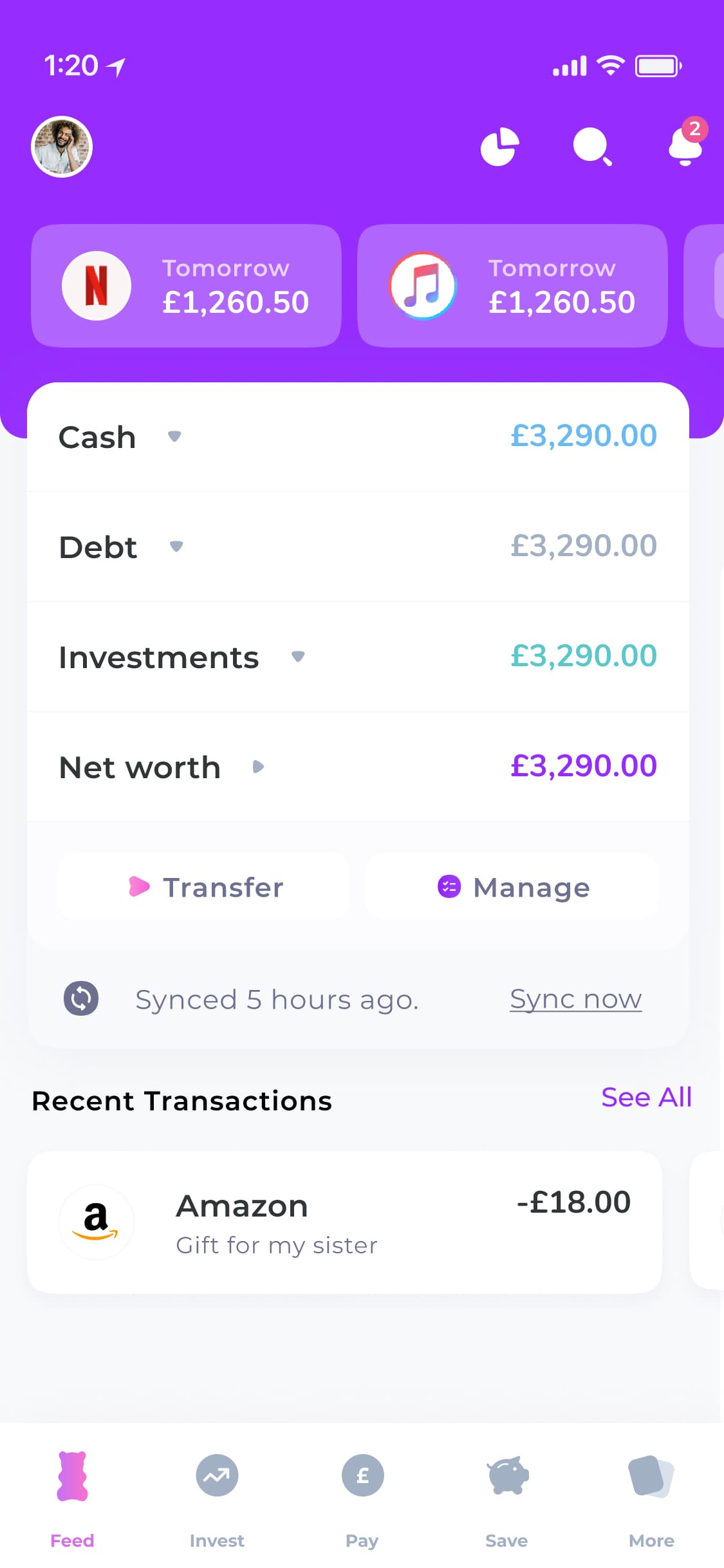Viewport: 724px width, 1568px height.
Task: Open the Amazon transaction card
Action: [x=344, y=1222]
